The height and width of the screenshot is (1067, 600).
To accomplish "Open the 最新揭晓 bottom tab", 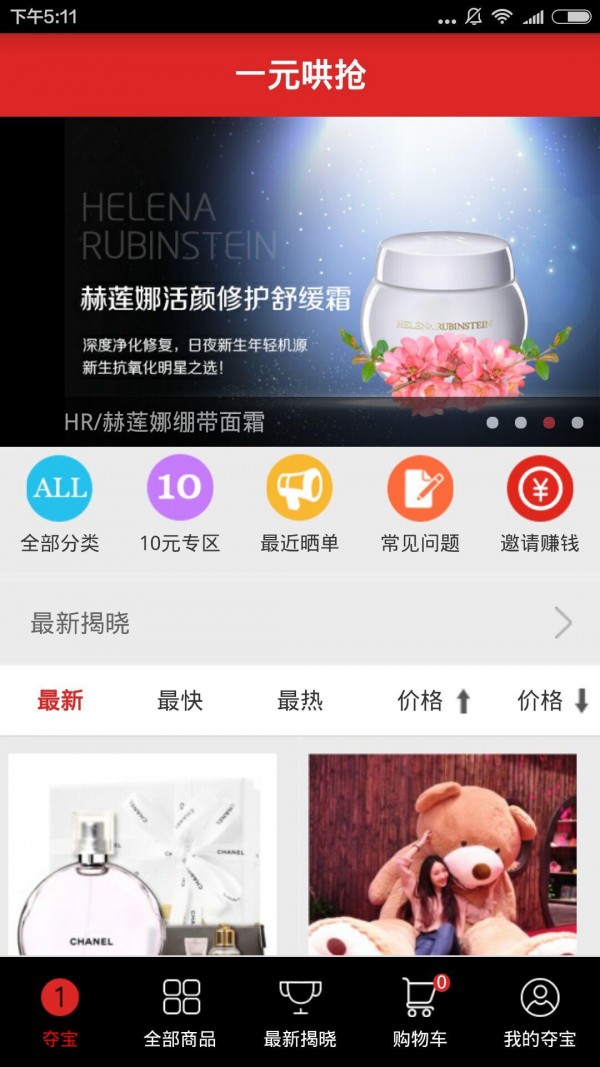I will pos(300,1012).
